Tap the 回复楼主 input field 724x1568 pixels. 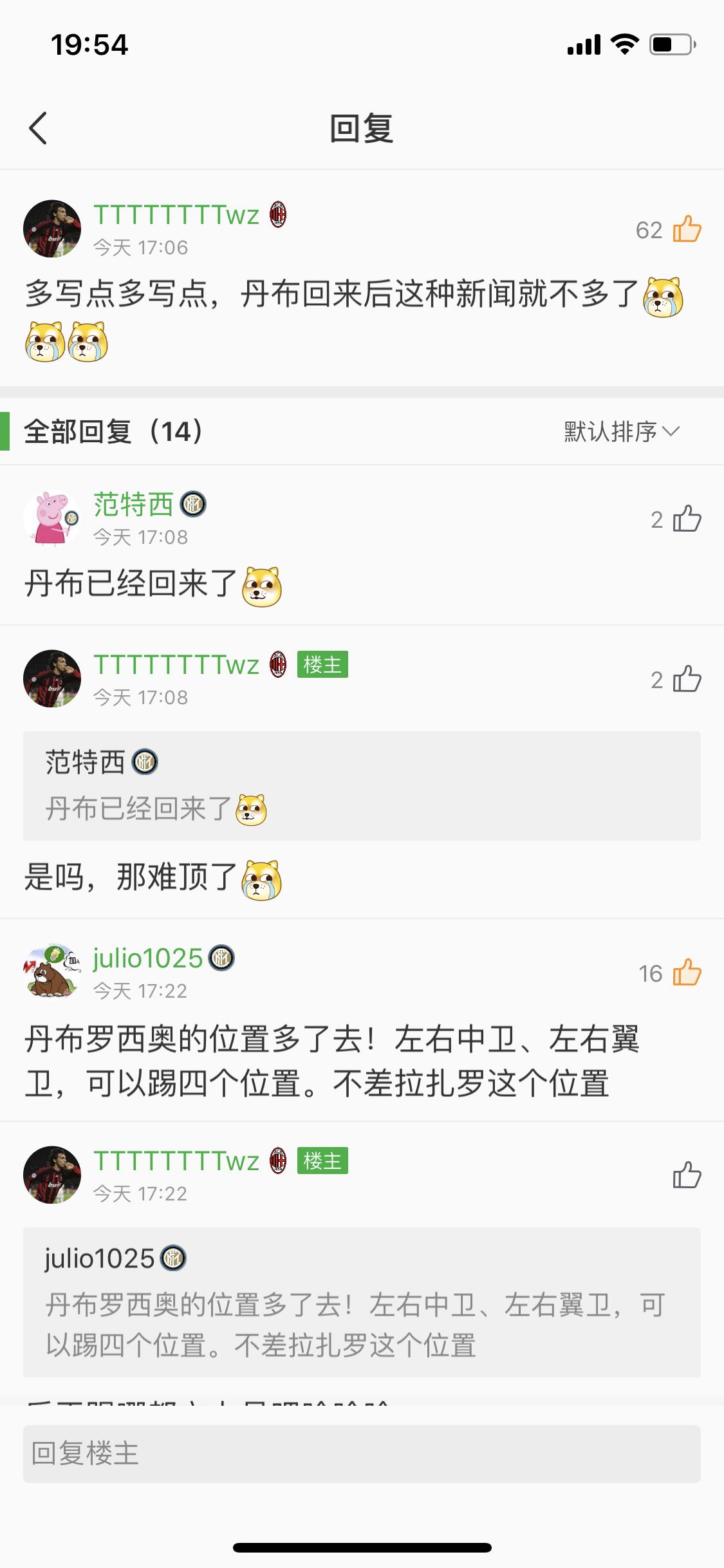coord(362,1453)
